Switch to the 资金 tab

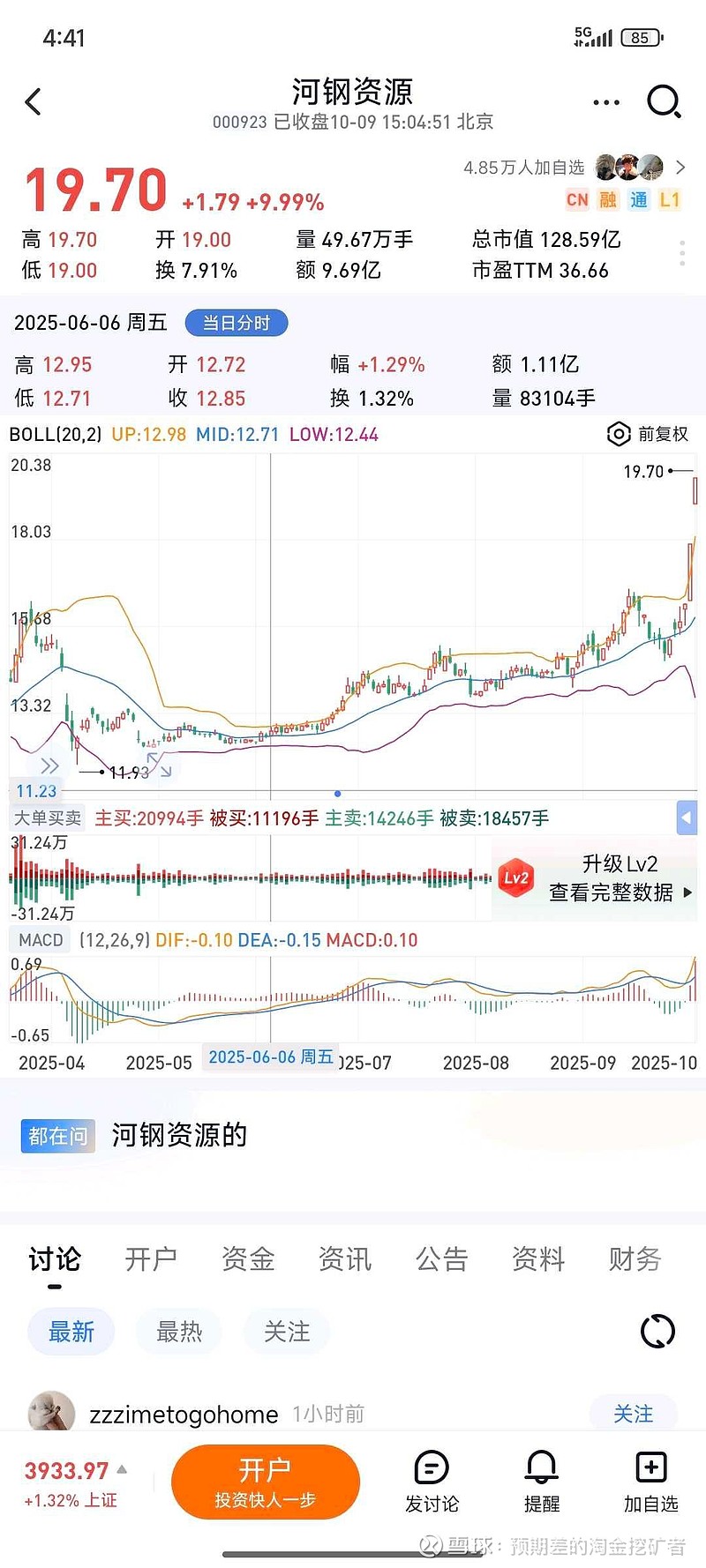pos(248,1259)
